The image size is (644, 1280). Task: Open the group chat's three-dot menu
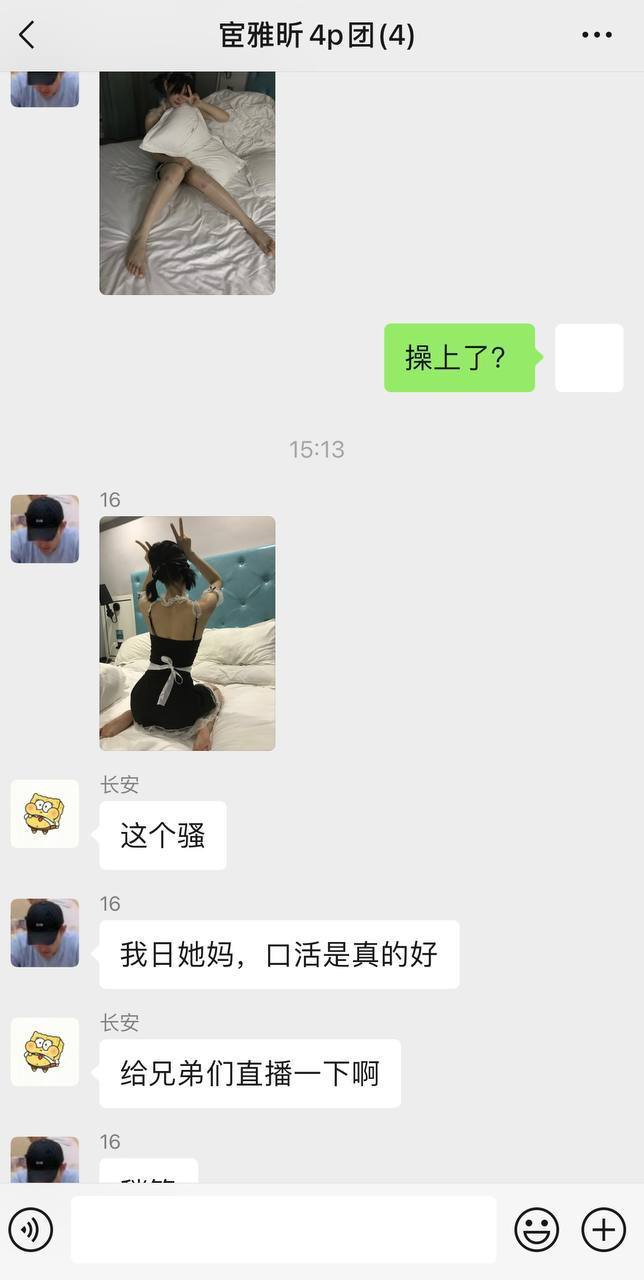click(597, 35)
